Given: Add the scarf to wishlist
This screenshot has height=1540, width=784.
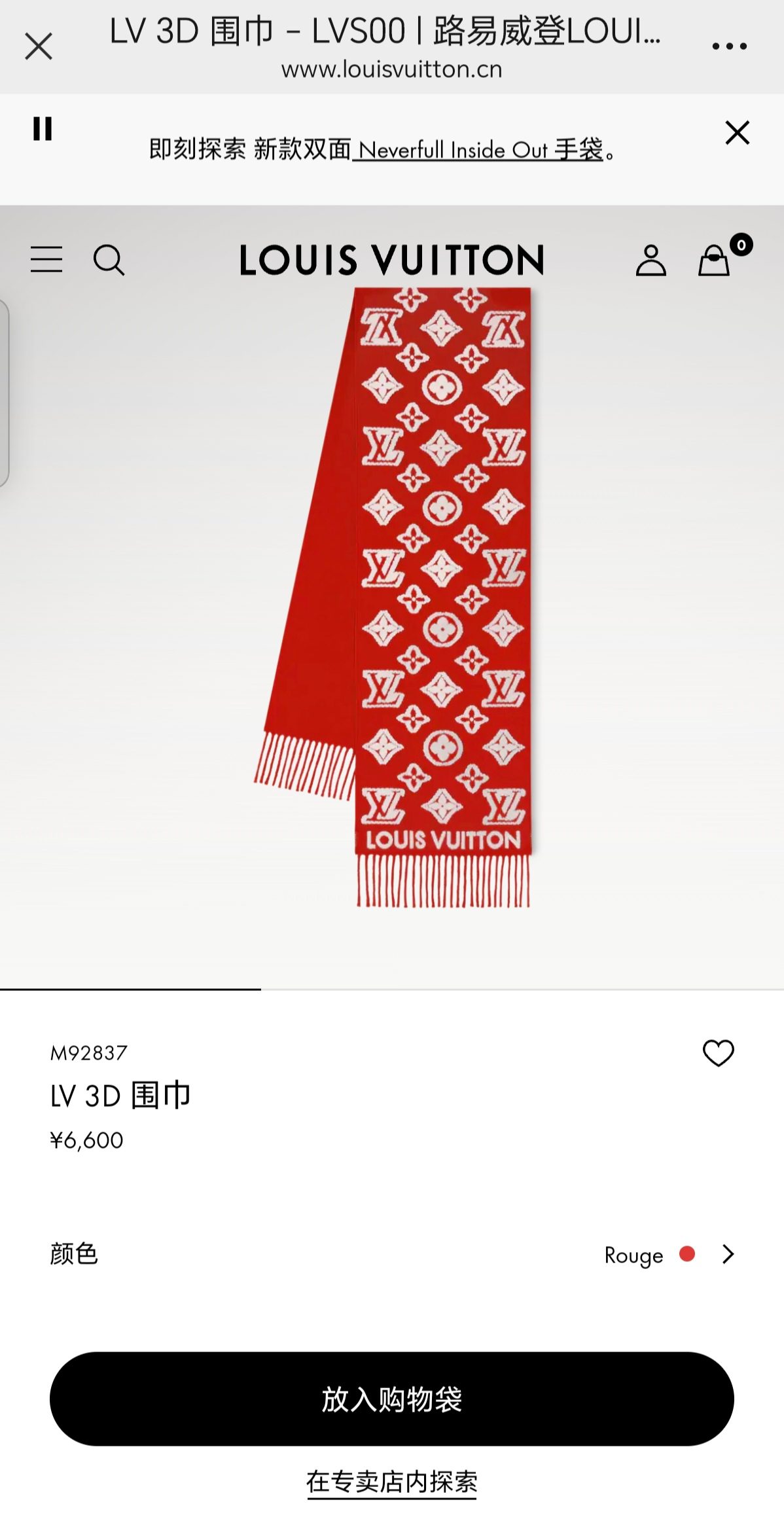Looking at the screenshot, I should point(718,1053).
